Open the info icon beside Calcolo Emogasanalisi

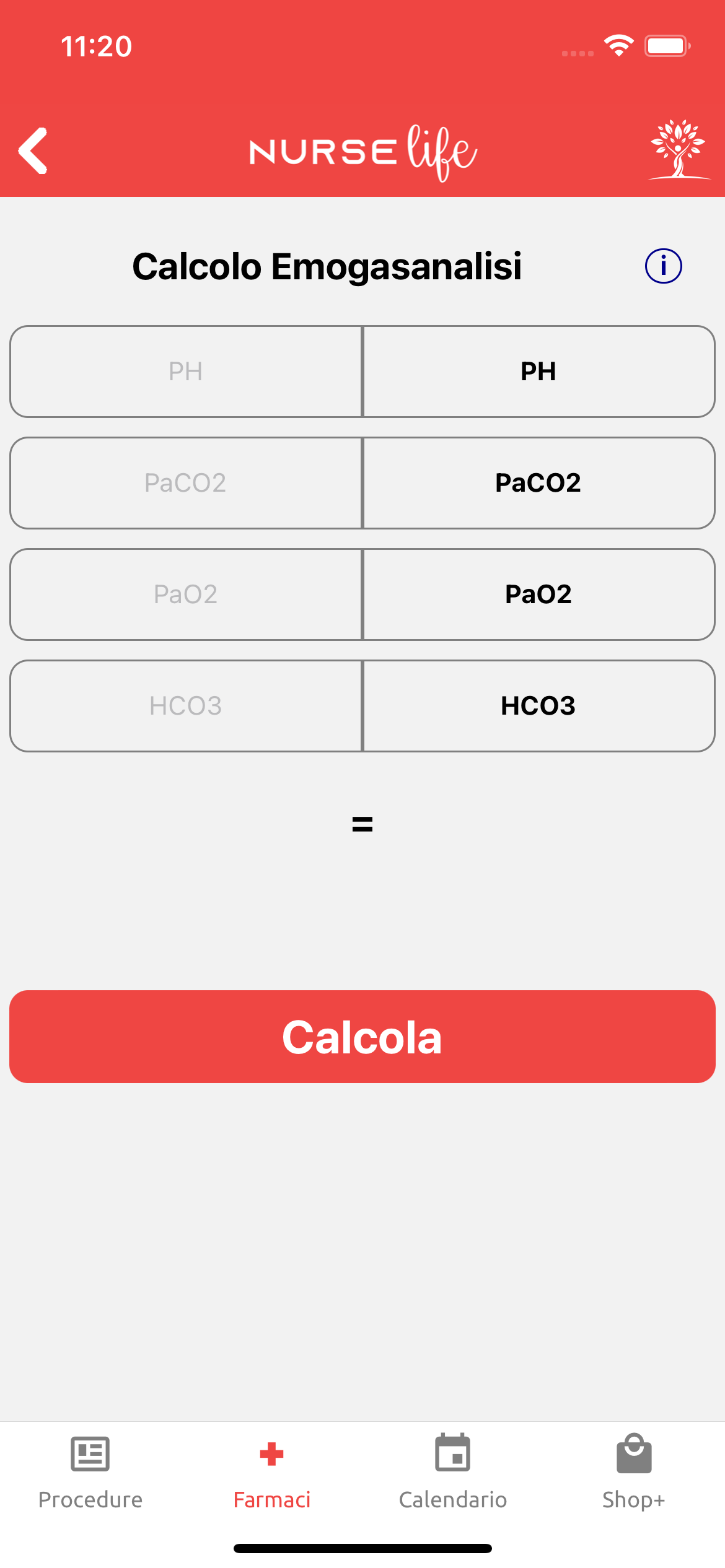tap(663, 266)
